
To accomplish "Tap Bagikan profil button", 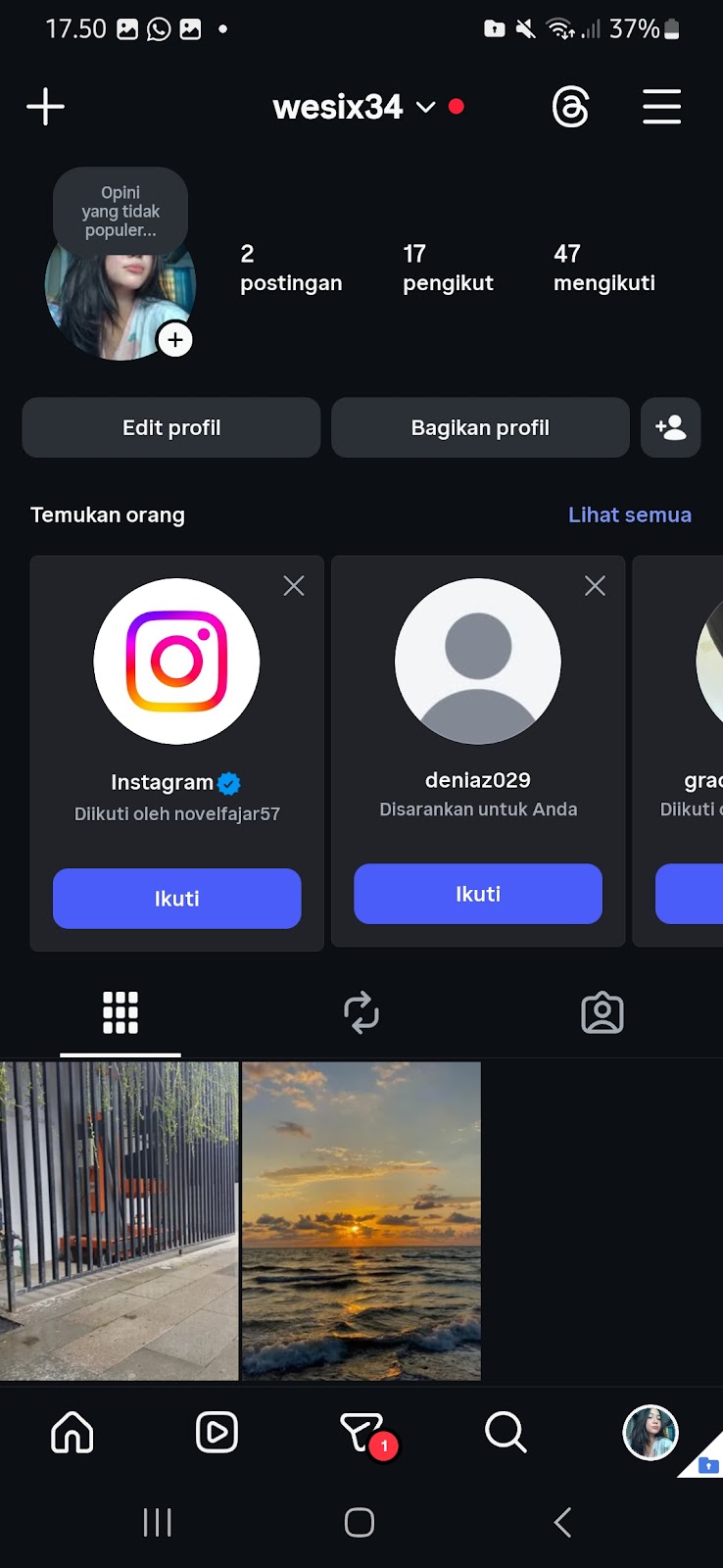I will 480,427.
